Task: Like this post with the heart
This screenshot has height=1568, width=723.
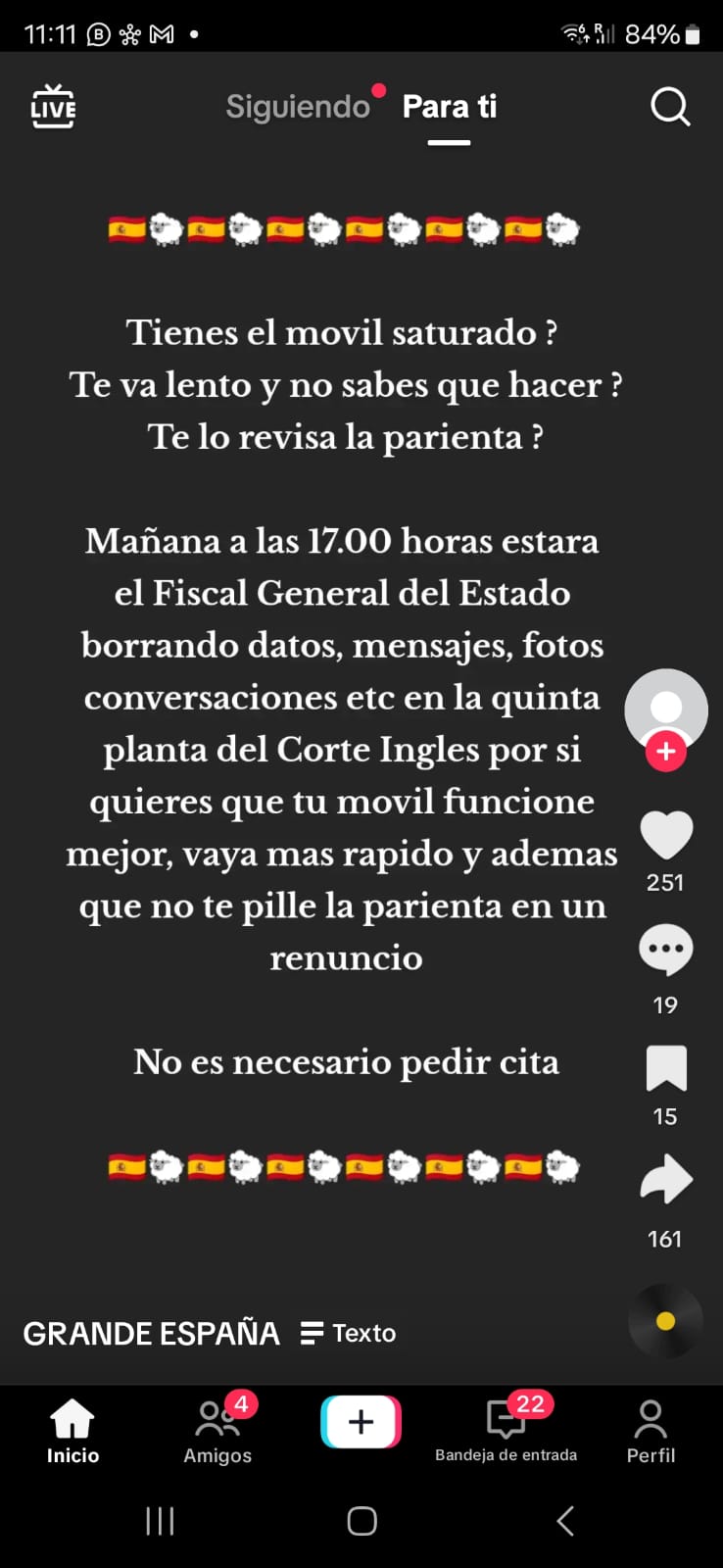Action: pyautogui.click(x=666, y=835)
